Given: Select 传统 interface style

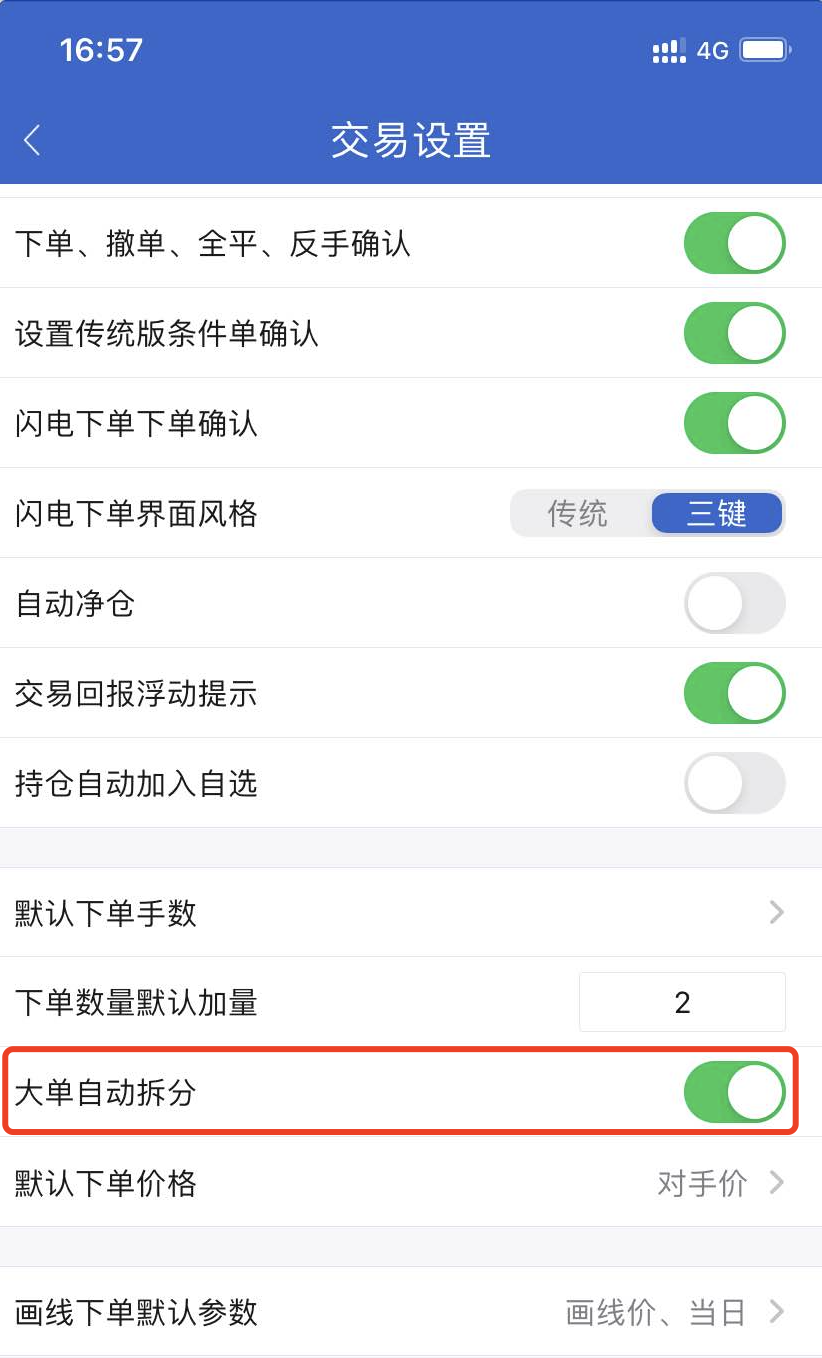Looking at the screenshot, I should tap(578, 513).
